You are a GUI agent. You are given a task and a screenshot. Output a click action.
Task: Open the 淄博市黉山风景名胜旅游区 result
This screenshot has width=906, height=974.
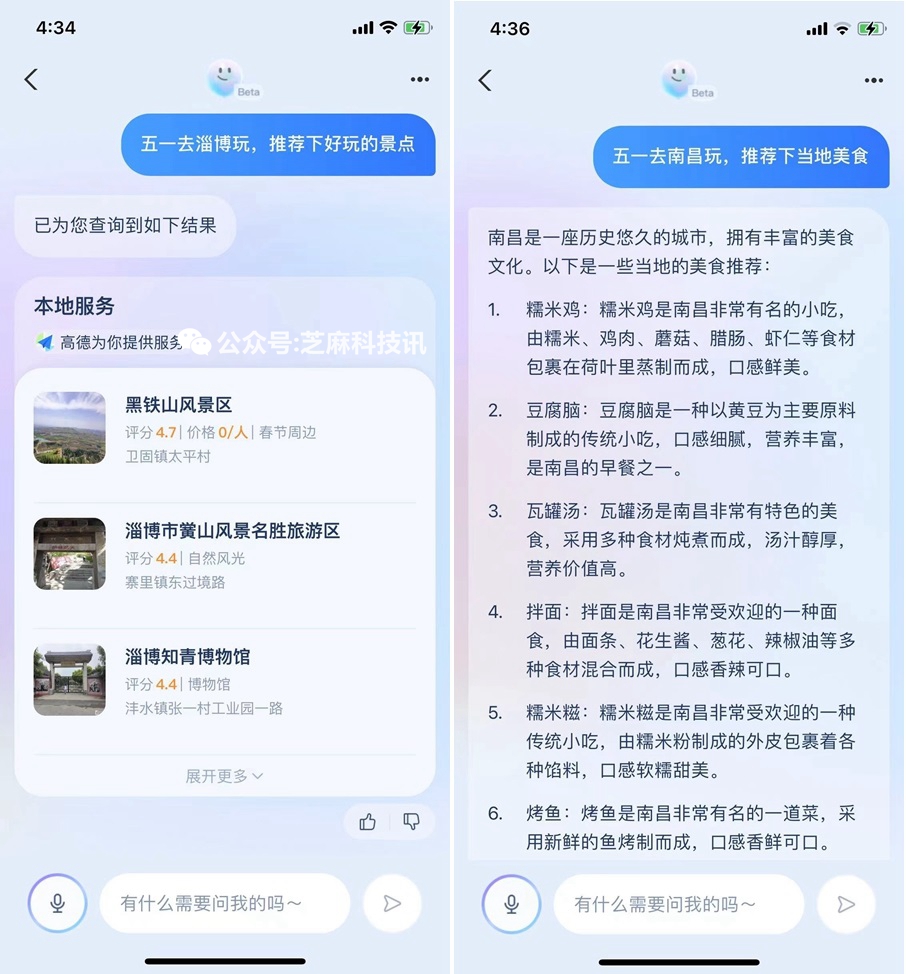(x=225, y=555)
